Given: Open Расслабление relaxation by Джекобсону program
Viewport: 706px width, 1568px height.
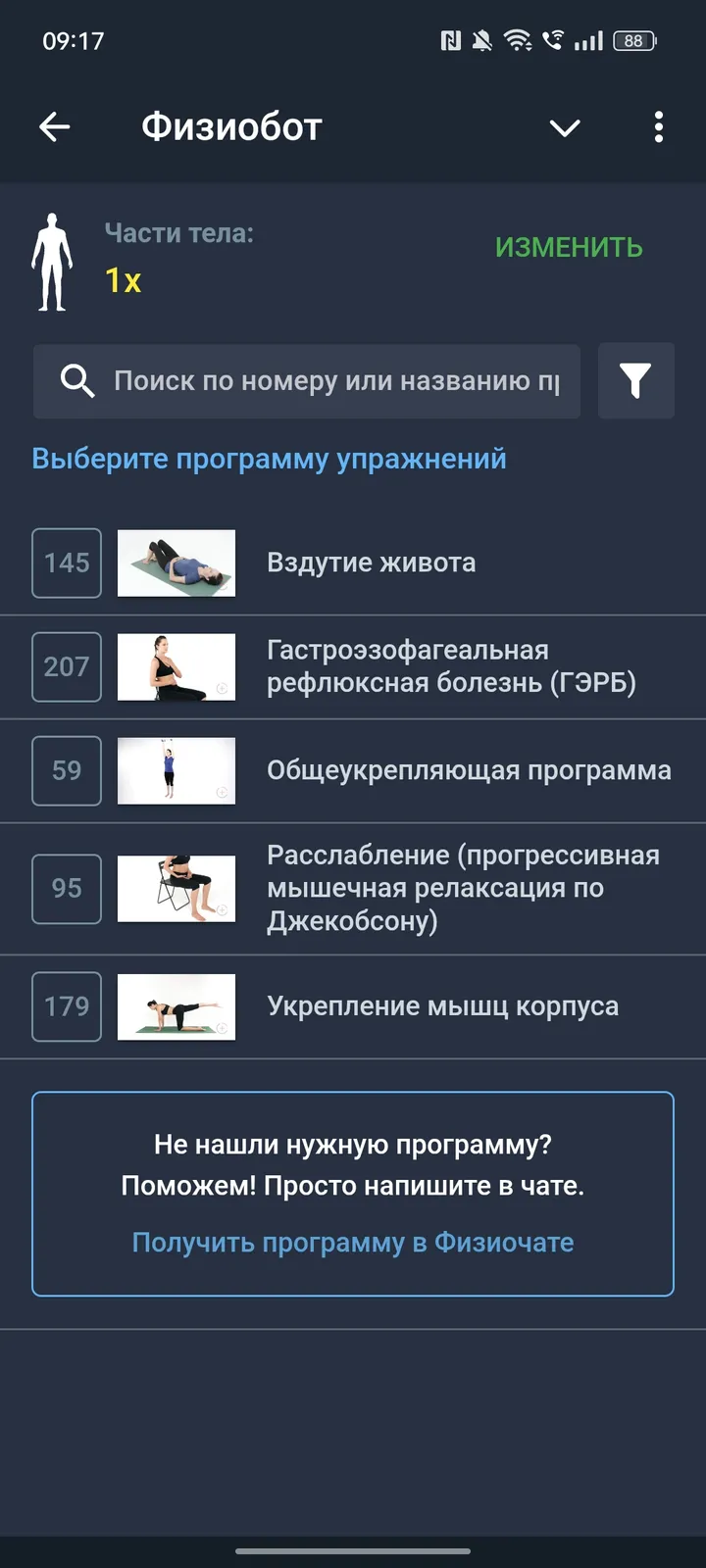Looking at the screenshot, I should 461,888.
